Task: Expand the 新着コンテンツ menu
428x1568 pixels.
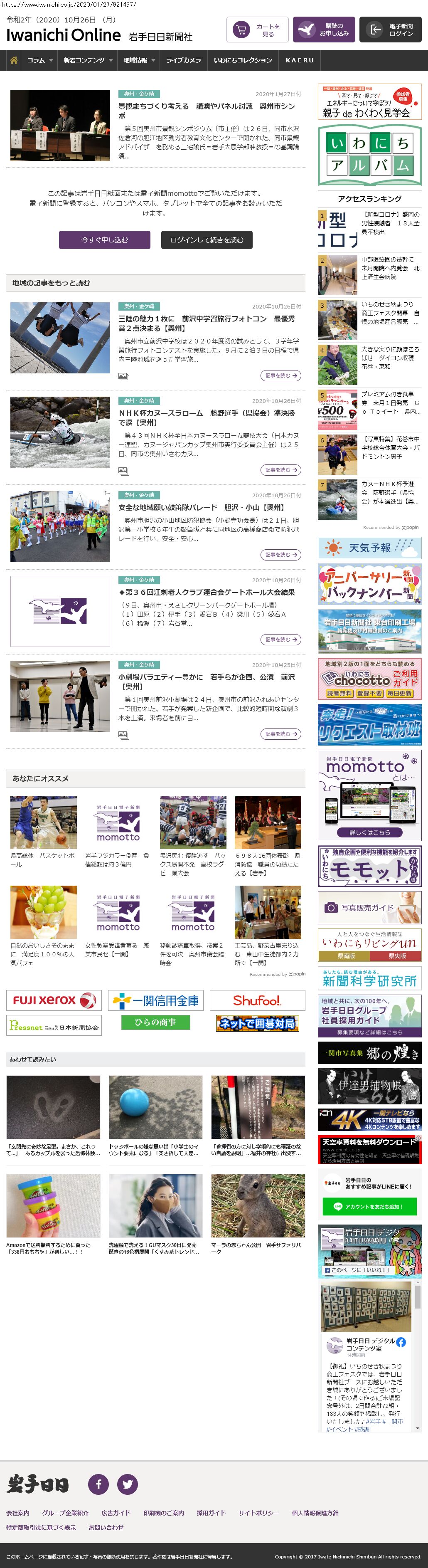Action: [88, 60]
